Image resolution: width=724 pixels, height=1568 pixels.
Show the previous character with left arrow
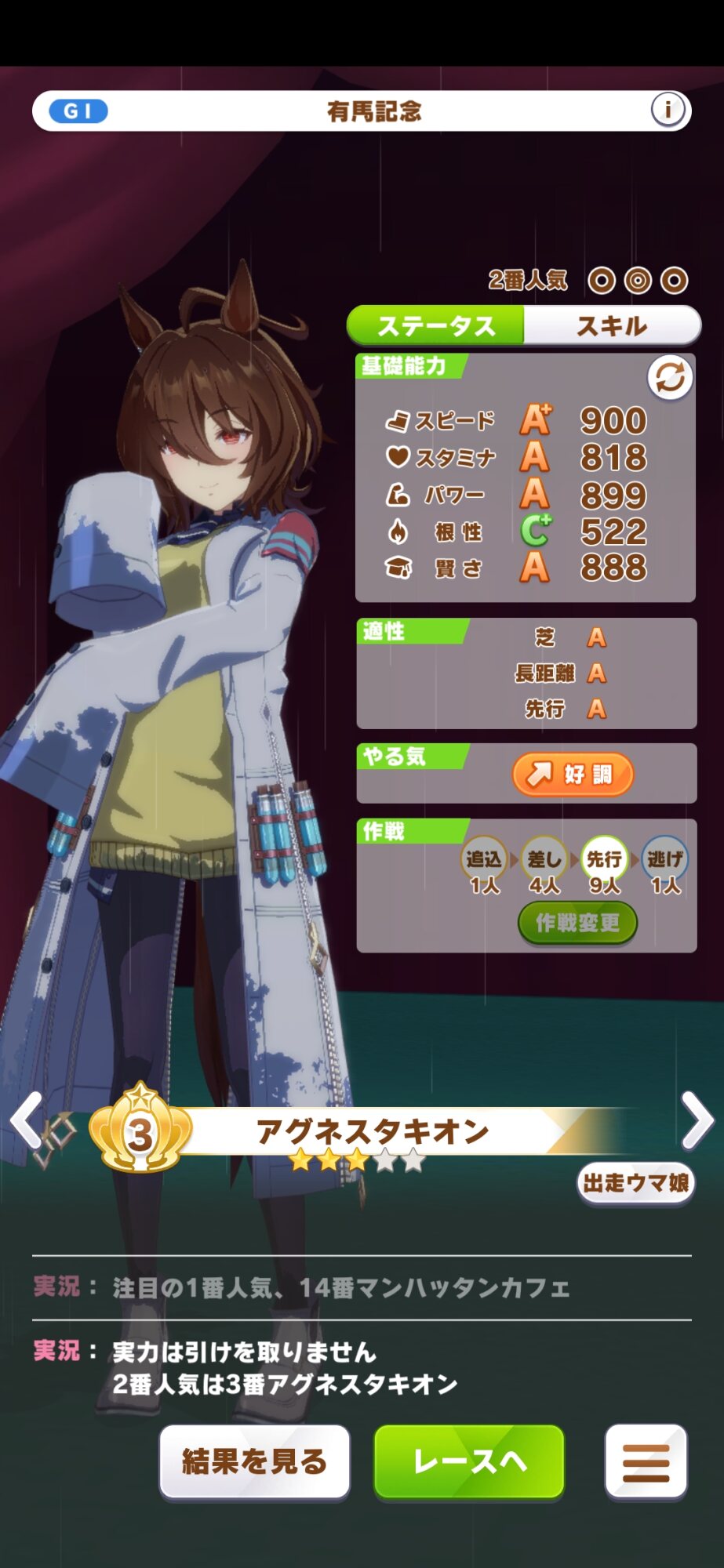point(27,1120)
